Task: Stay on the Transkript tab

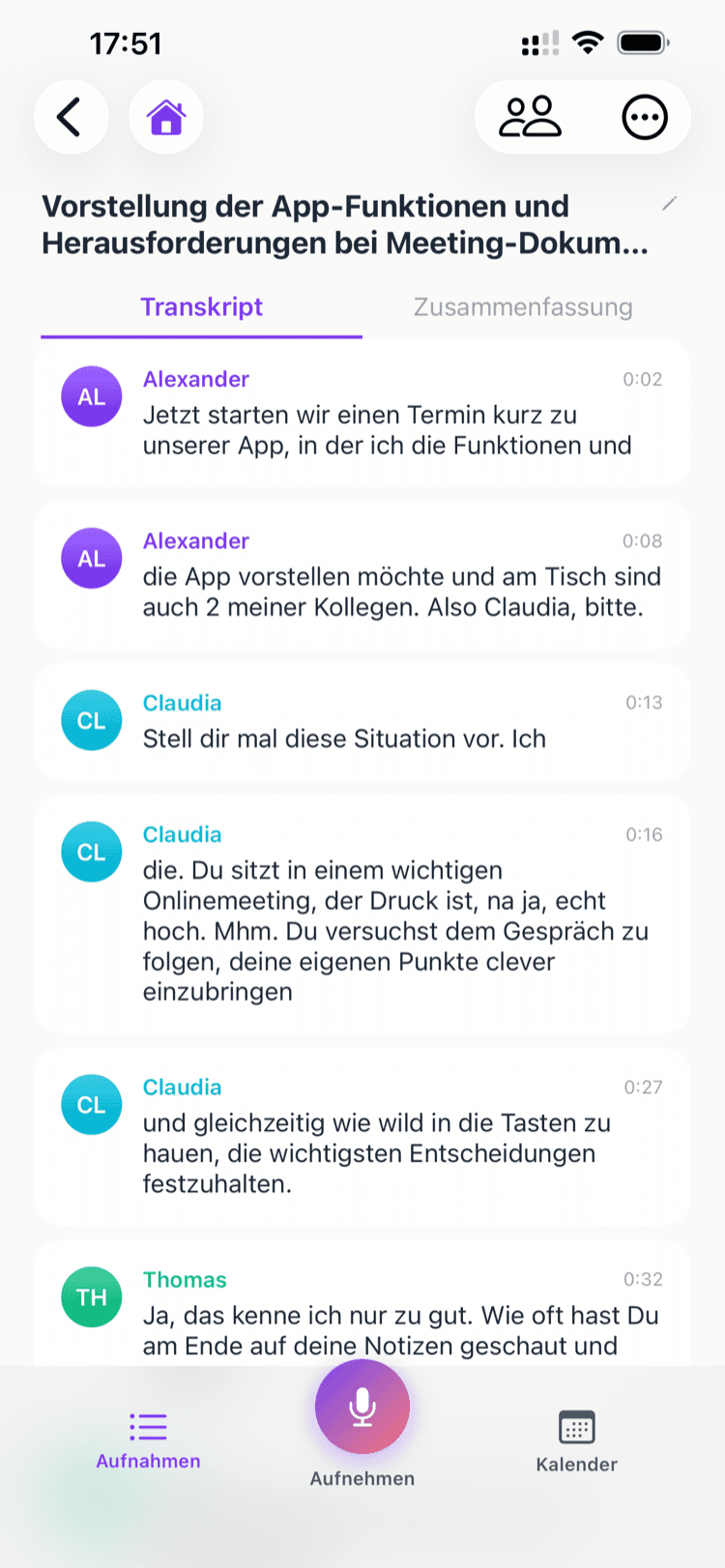Action: (x=201, y=306)
